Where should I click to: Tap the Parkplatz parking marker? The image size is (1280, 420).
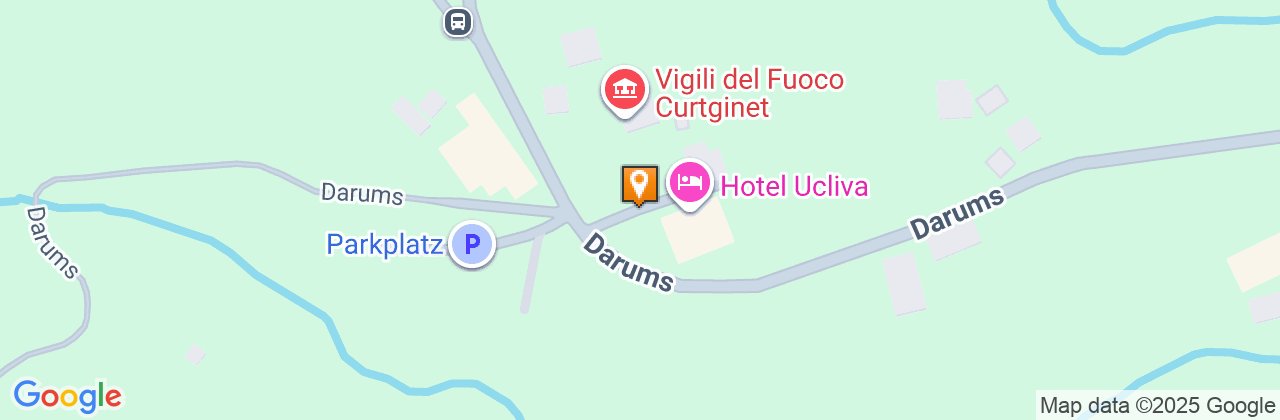(x=471, y=244)
